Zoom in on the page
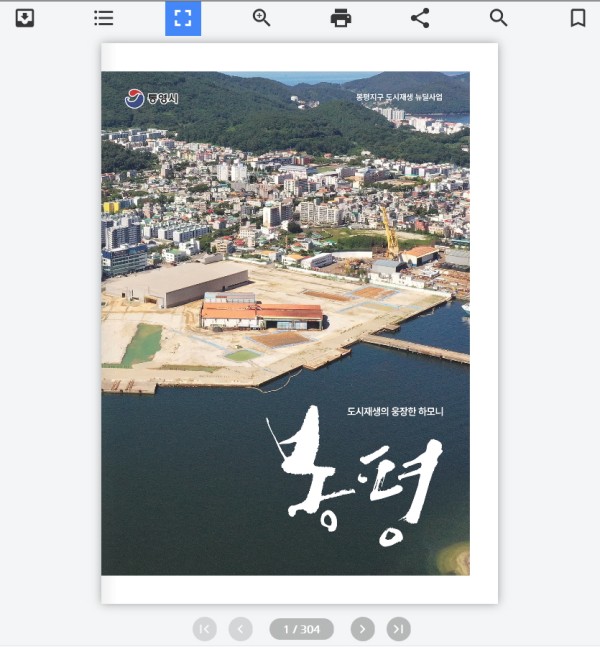This screenshot has width=600, height=647. 262,18
